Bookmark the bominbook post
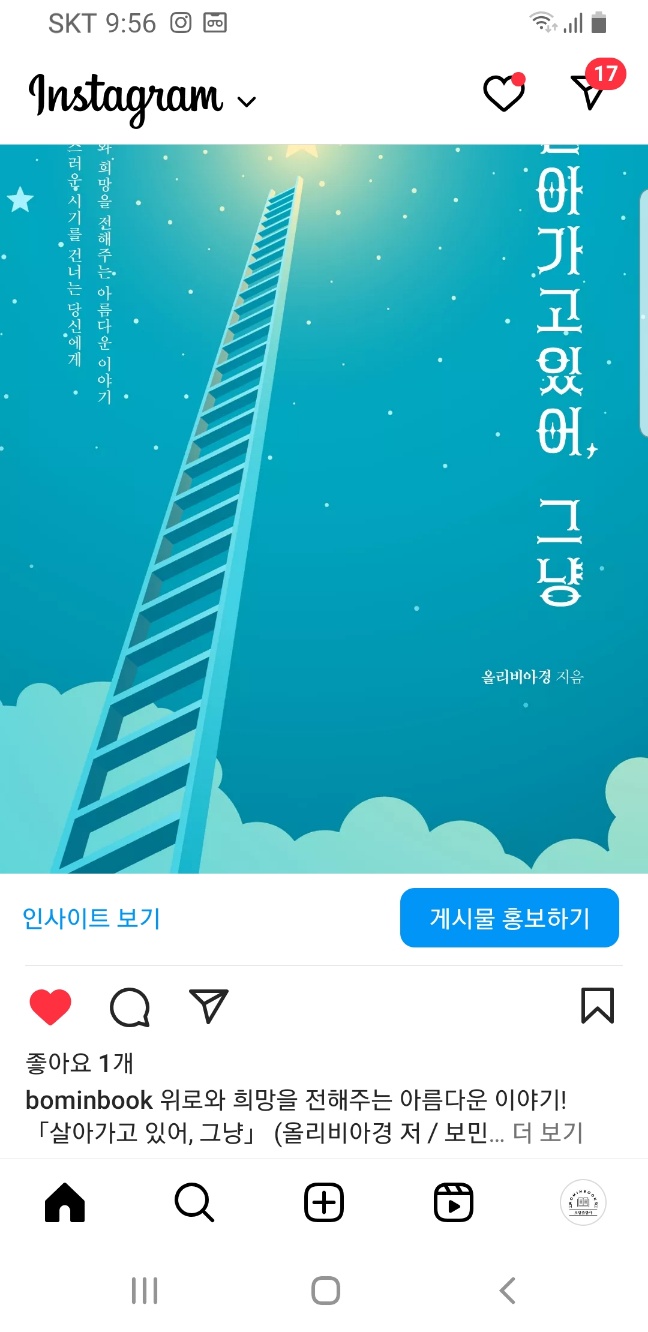This screenshot has width=648, height=1332. (597, 1006)
